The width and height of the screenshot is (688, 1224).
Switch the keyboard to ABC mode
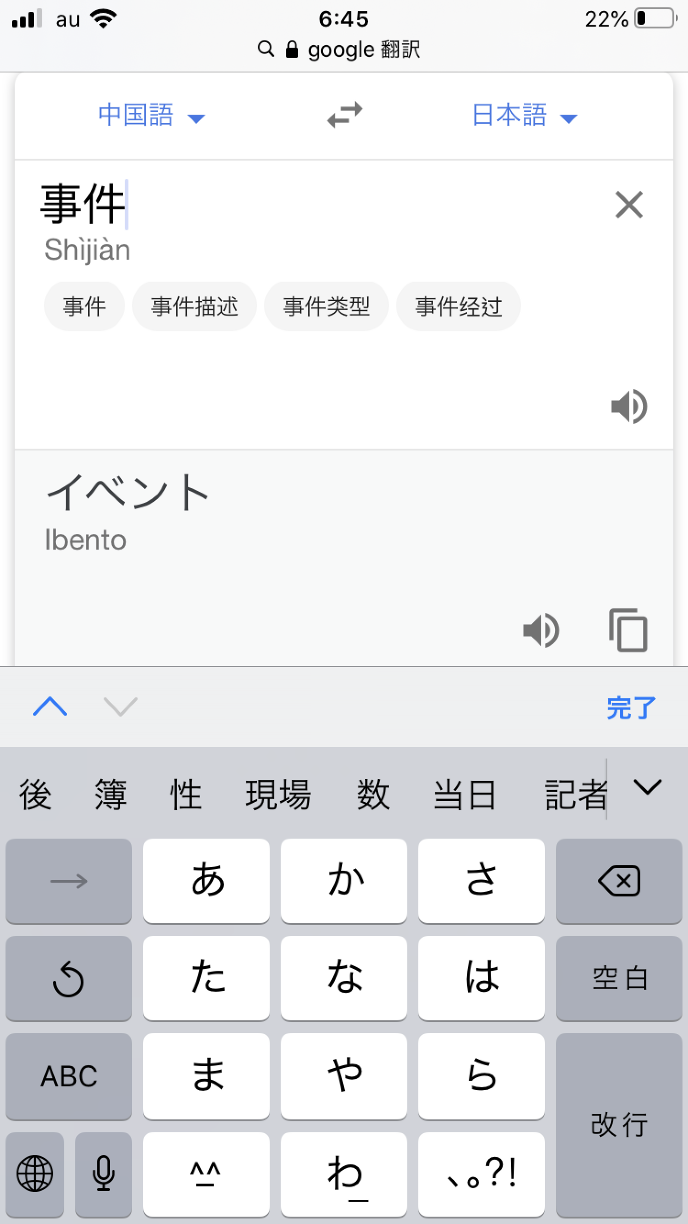[x=69, y=1076]
